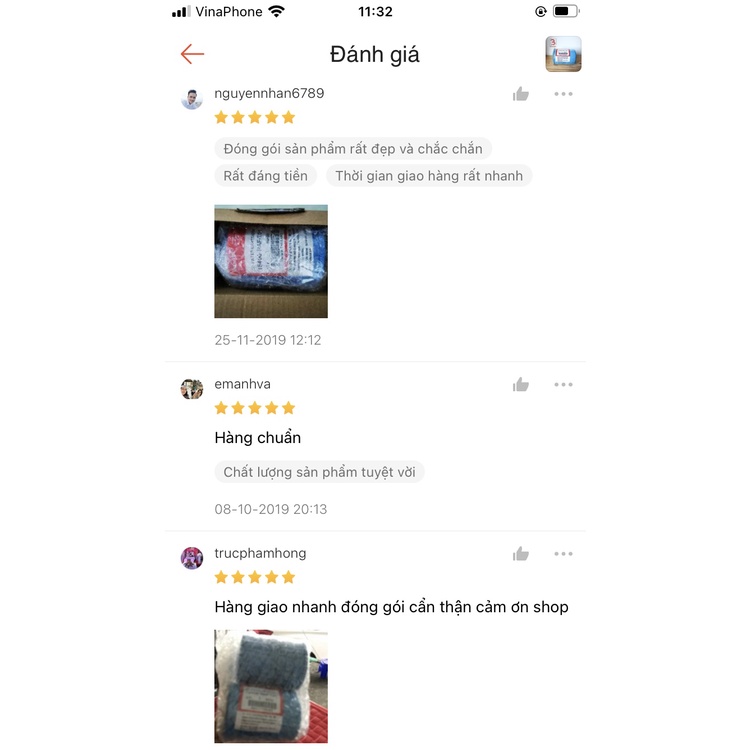The width and height of the screenshot is (750, 750).
Task: Open more options for trucphamhong's review
Action: point(563,554)
